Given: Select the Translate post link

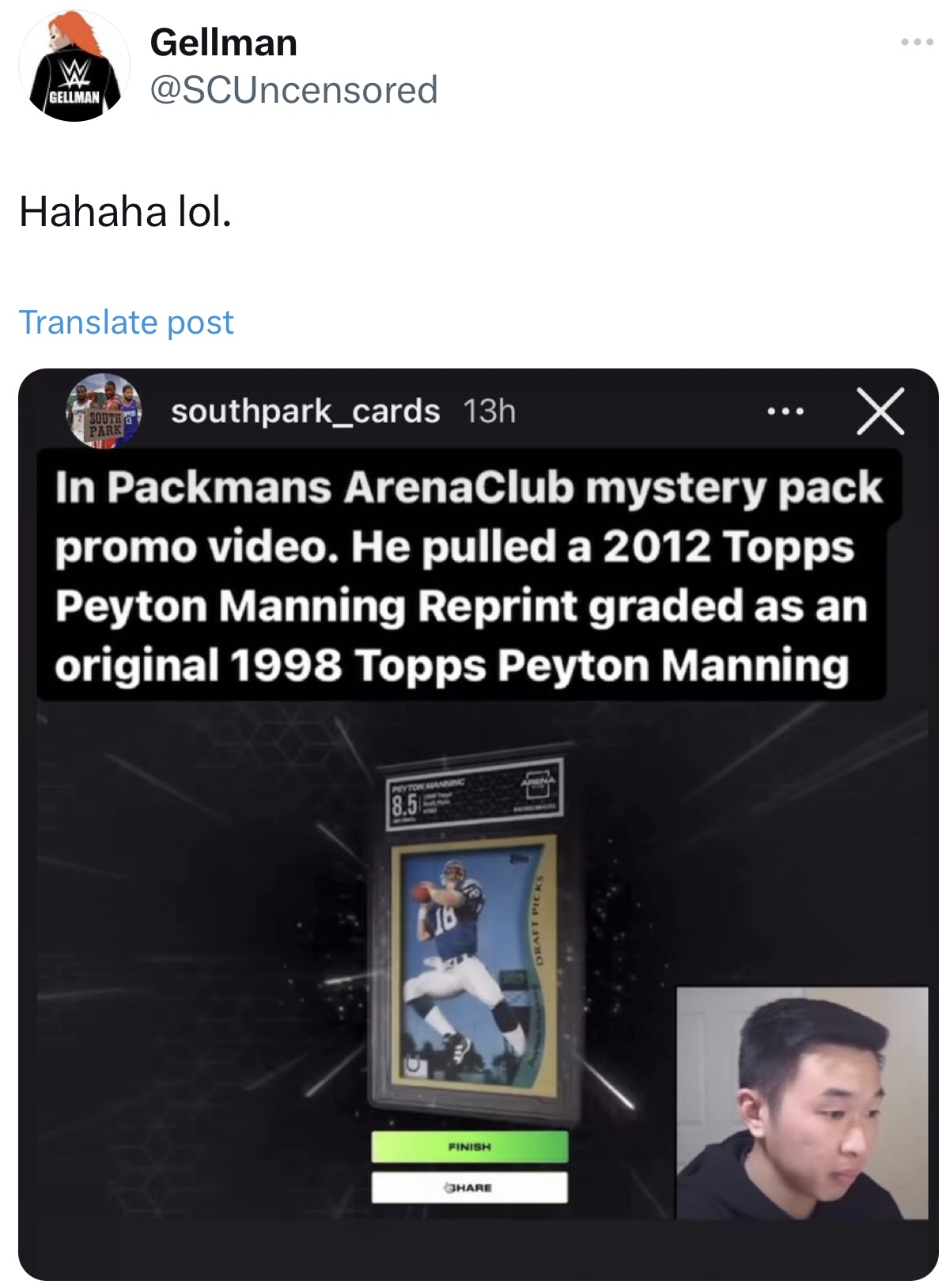Looking at the screenshot, I should 127,323.
